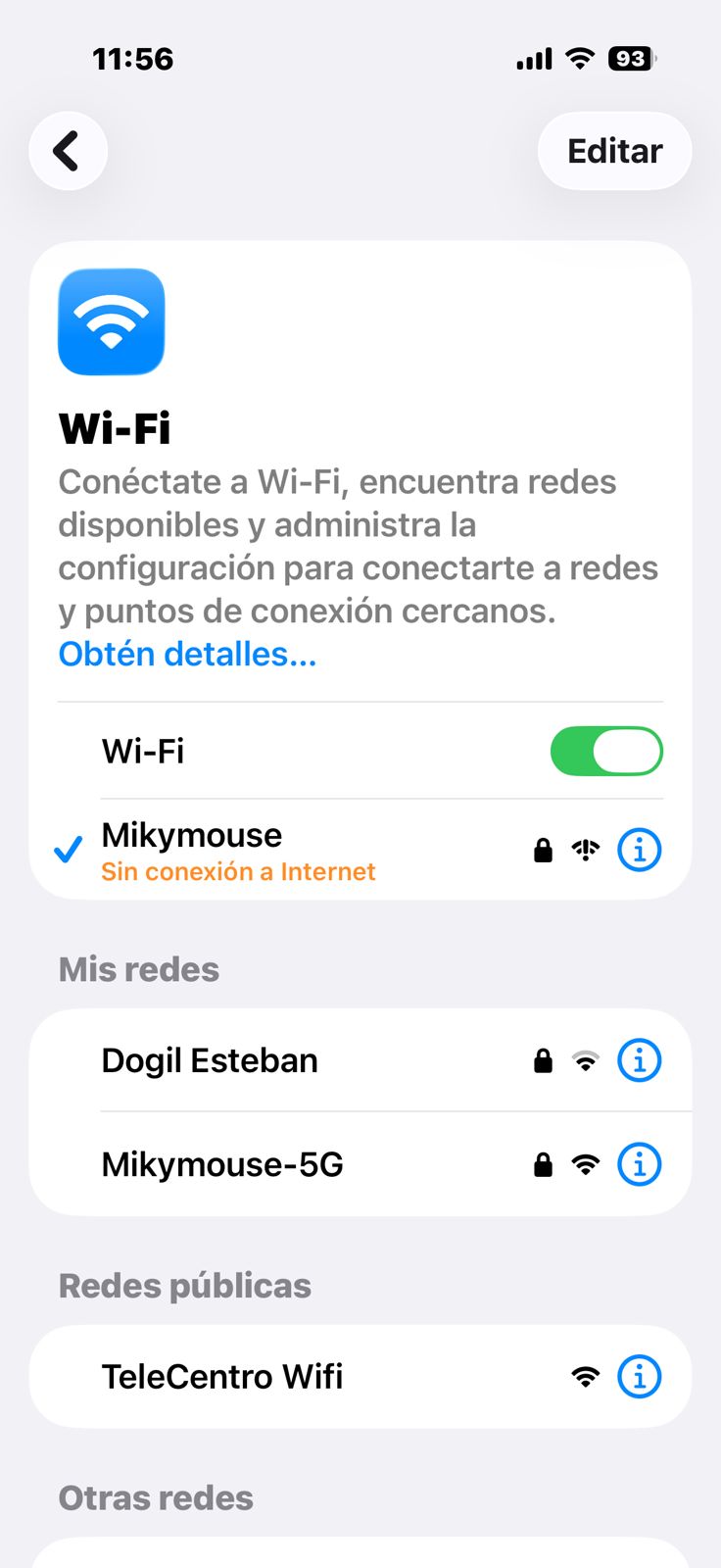Show info for Mikymouse-5G
Viewport: 721px width, 1568px height.
tap(639, 1164)
